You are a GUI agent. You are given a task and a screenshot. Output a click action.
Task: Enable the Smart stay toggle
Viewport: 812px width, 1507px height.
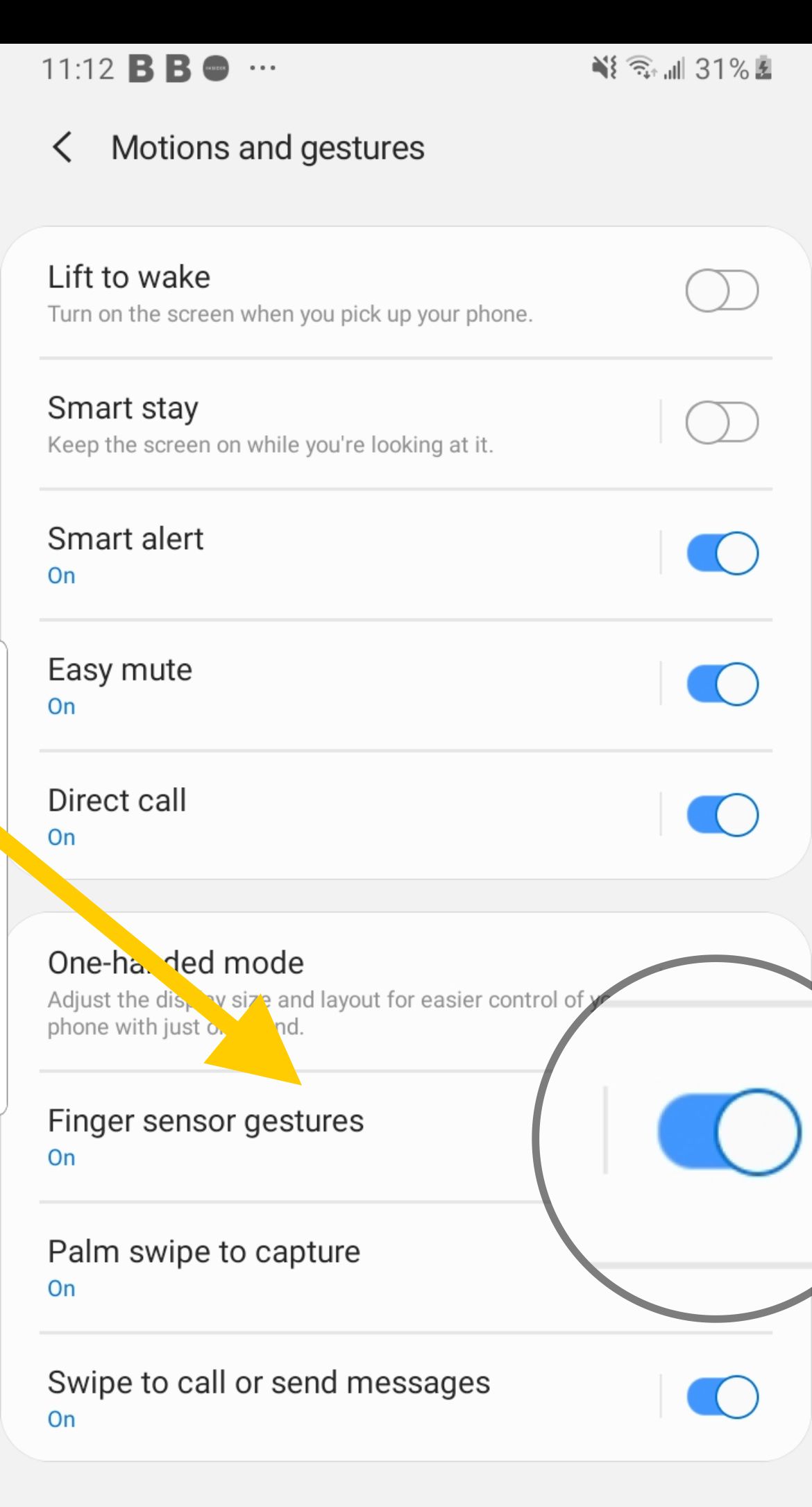pyautogui.click(x=722, y=421)
